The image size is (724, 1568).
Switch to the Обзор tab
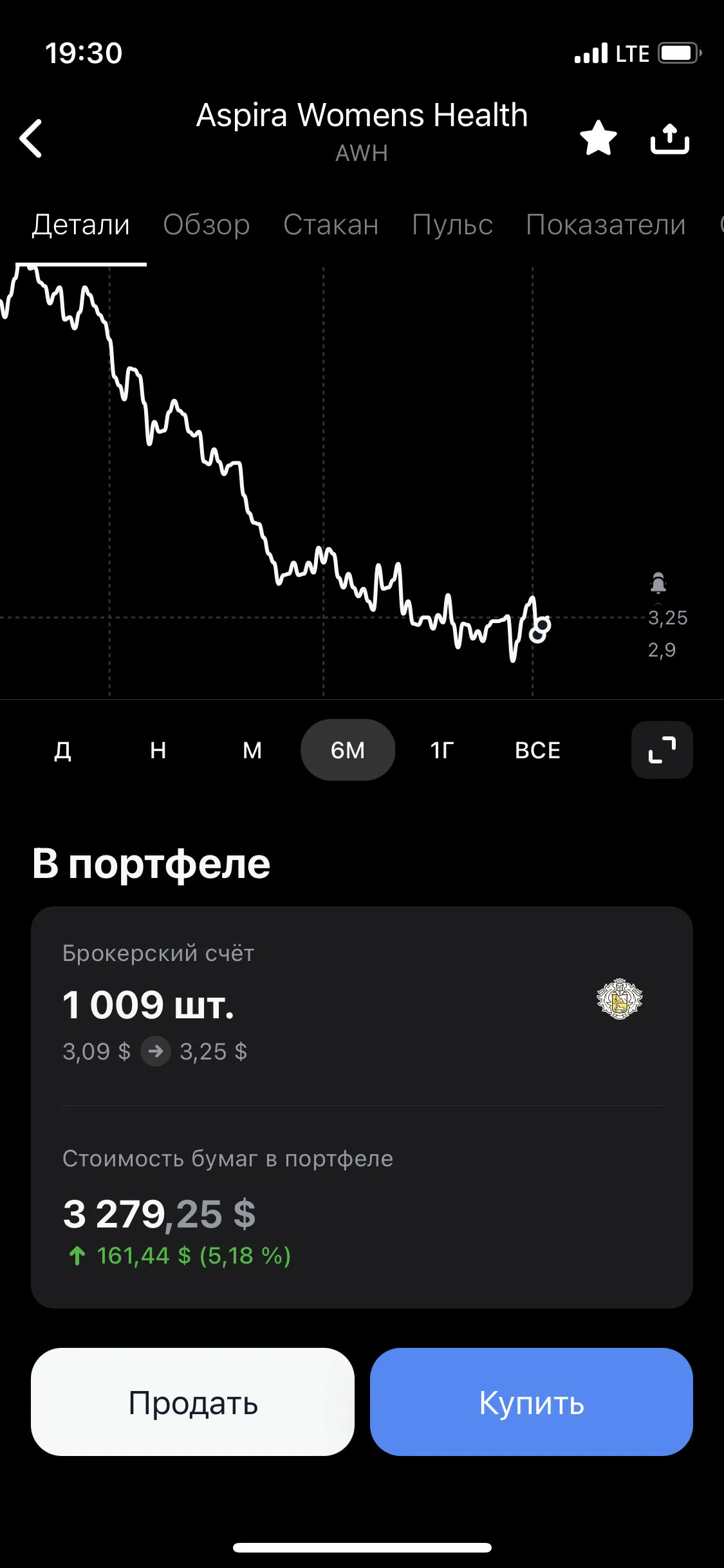point(207,225)
